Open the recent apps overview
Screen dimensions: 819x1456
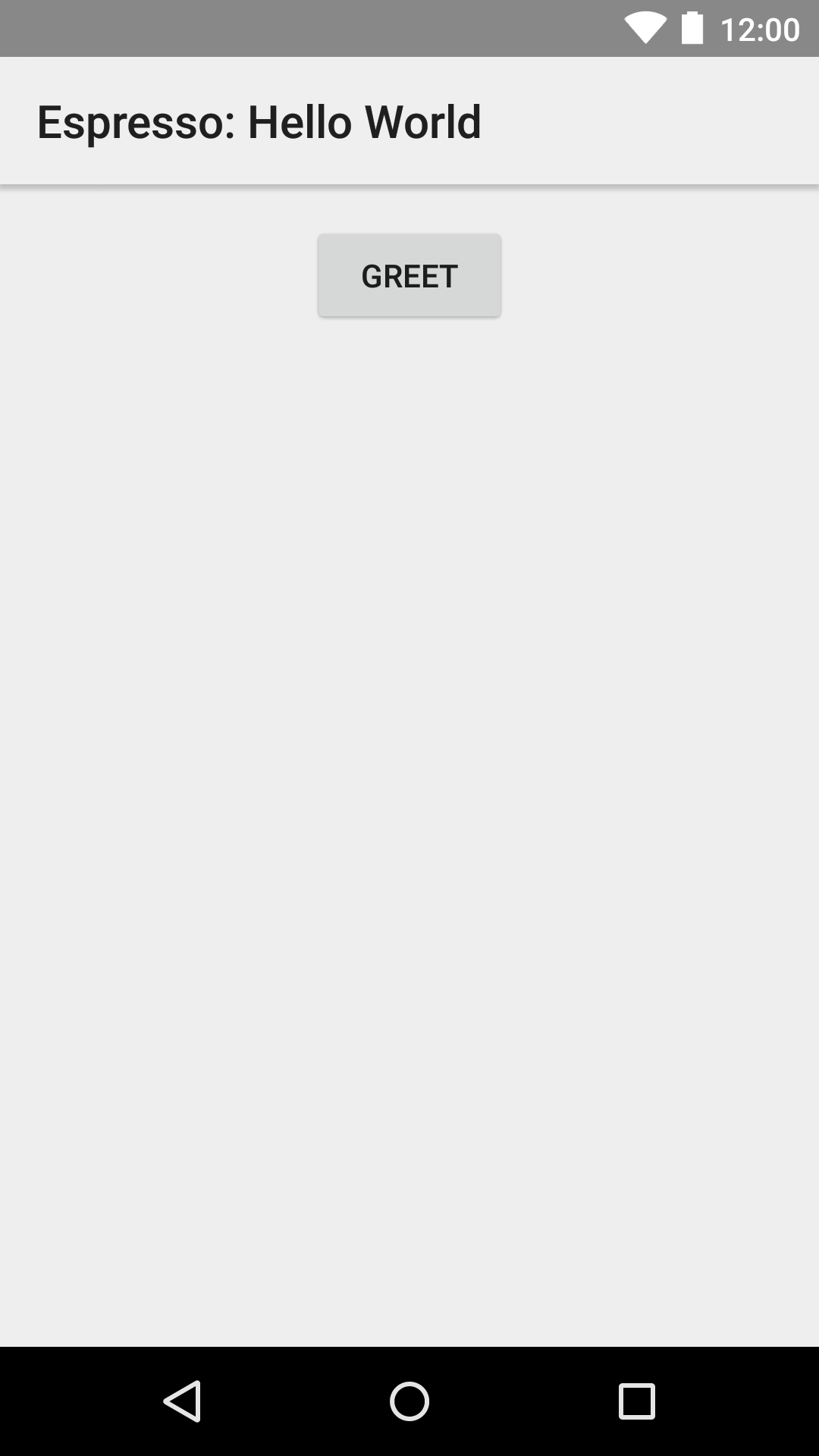pyautogui.click(x=636, y=1401)
